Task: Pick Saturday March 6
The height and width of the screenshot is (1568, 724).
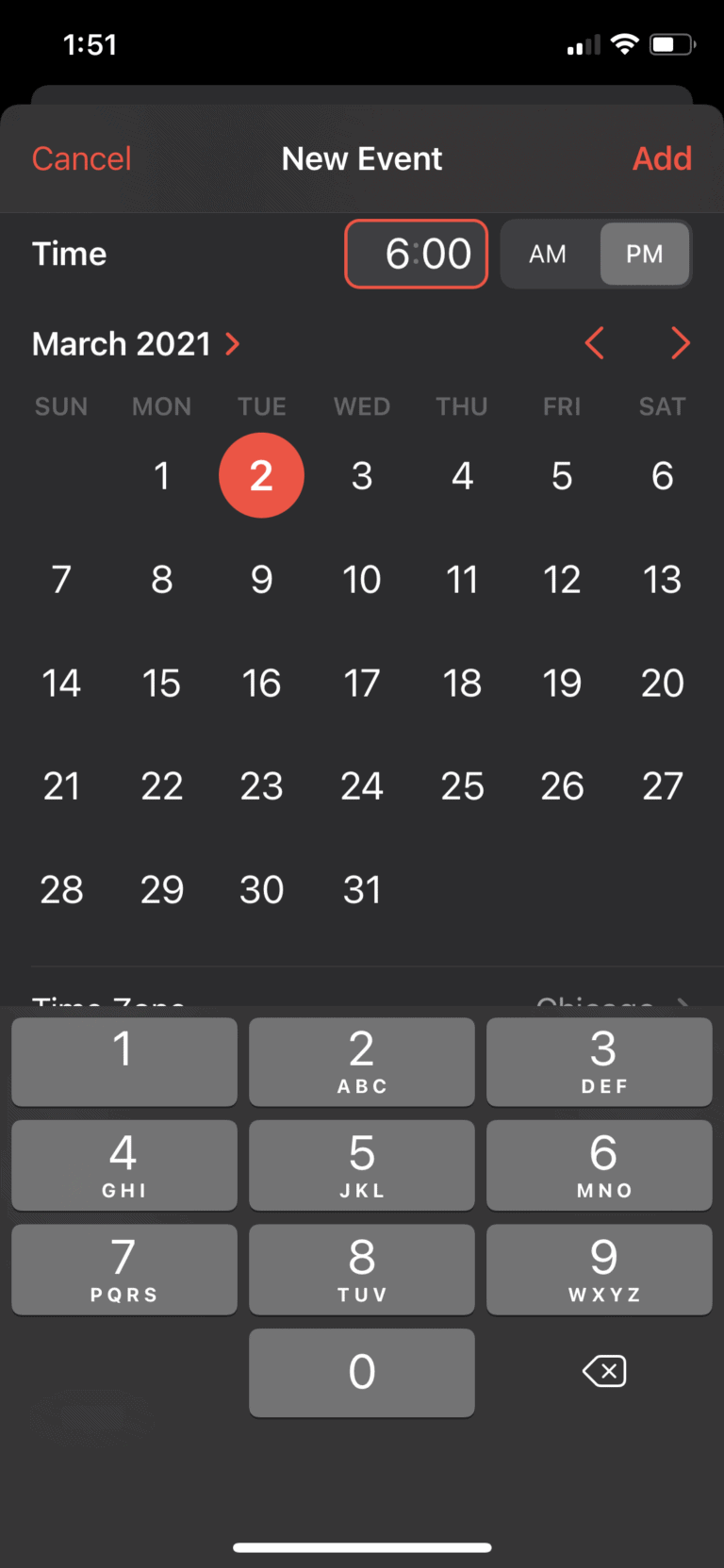Action: [x=662, y=475]
